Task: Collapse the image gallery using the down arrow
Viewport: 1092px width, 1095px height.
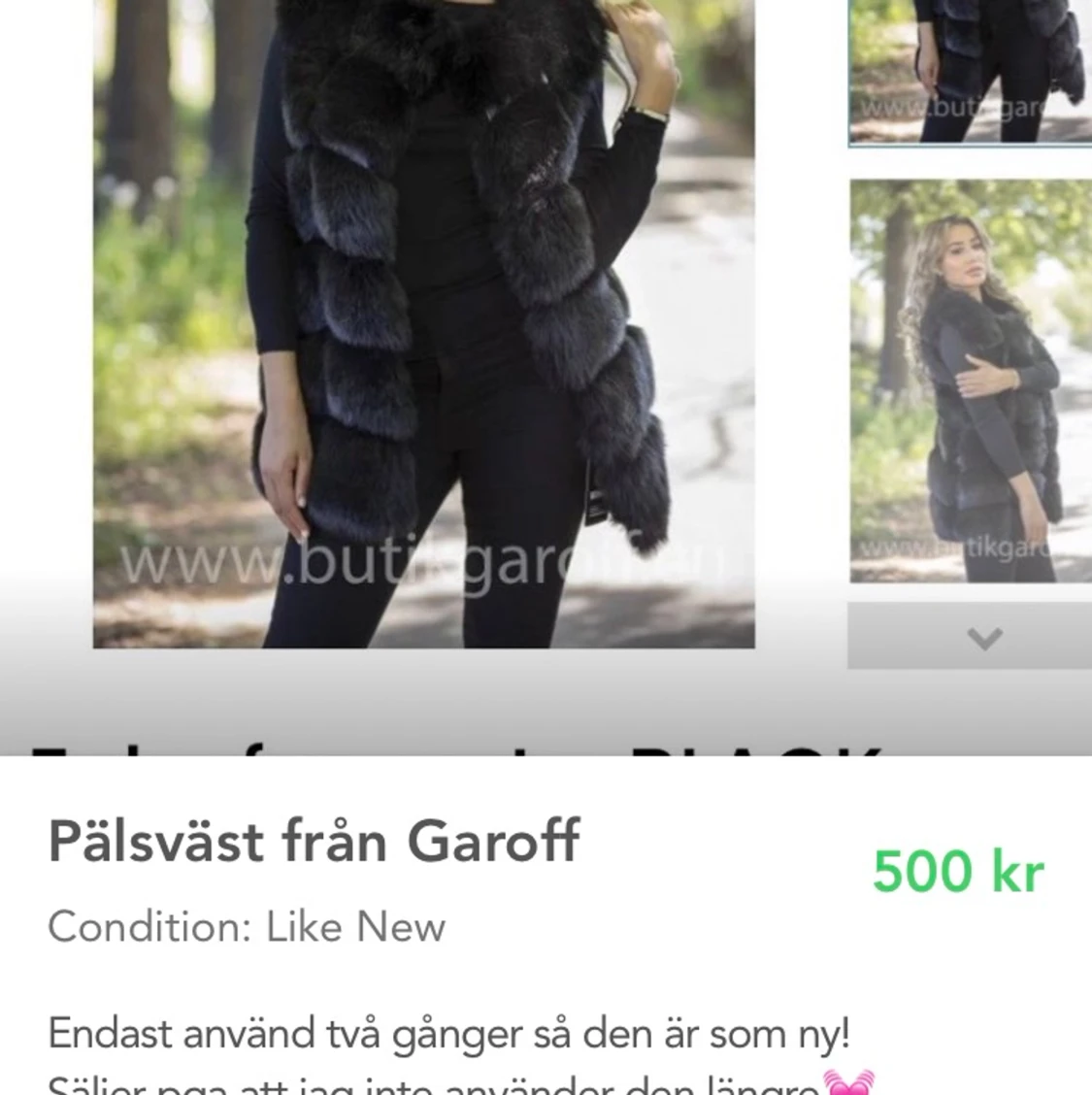Action: (986, 638)
